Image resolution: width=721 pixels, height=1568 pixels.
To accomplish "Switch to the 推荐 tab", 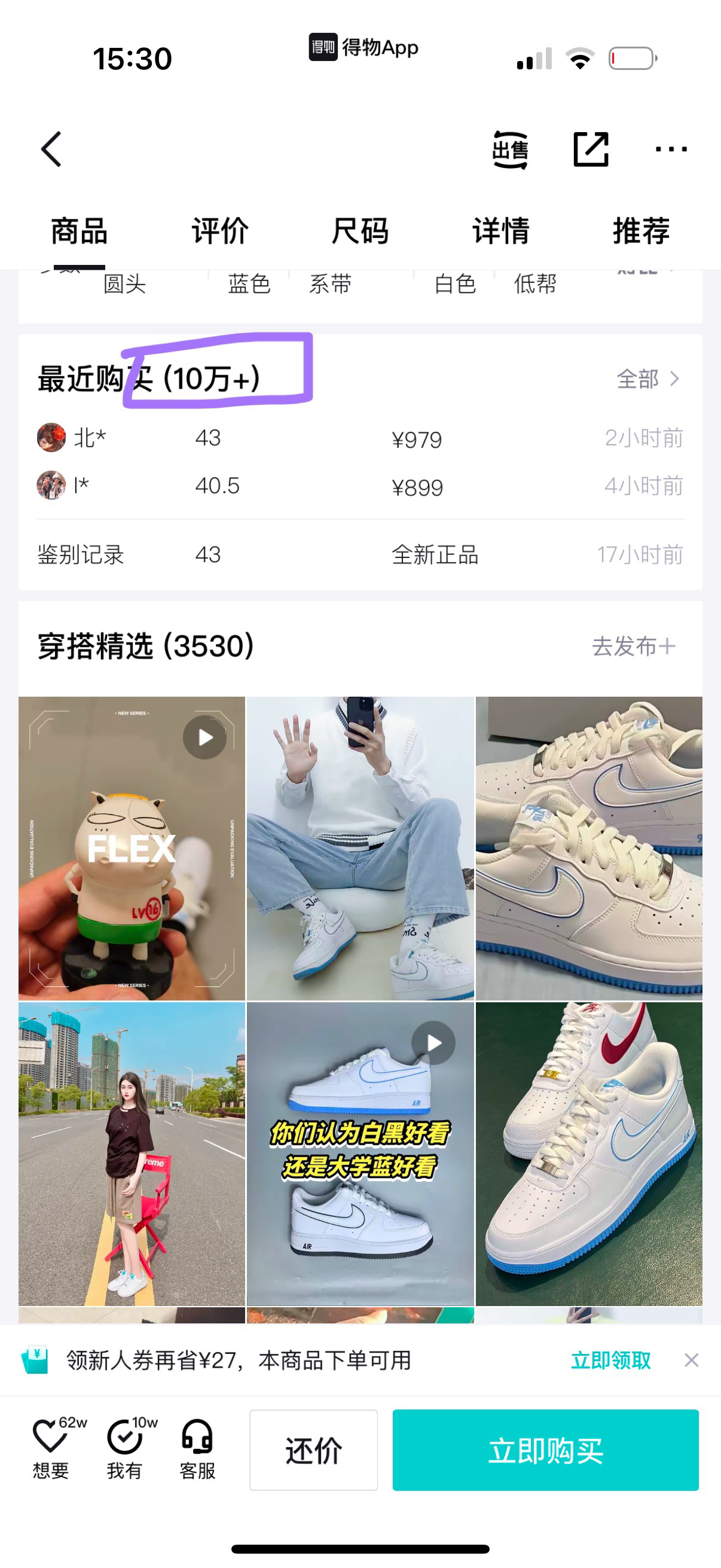I will click(x=641, y=231).
